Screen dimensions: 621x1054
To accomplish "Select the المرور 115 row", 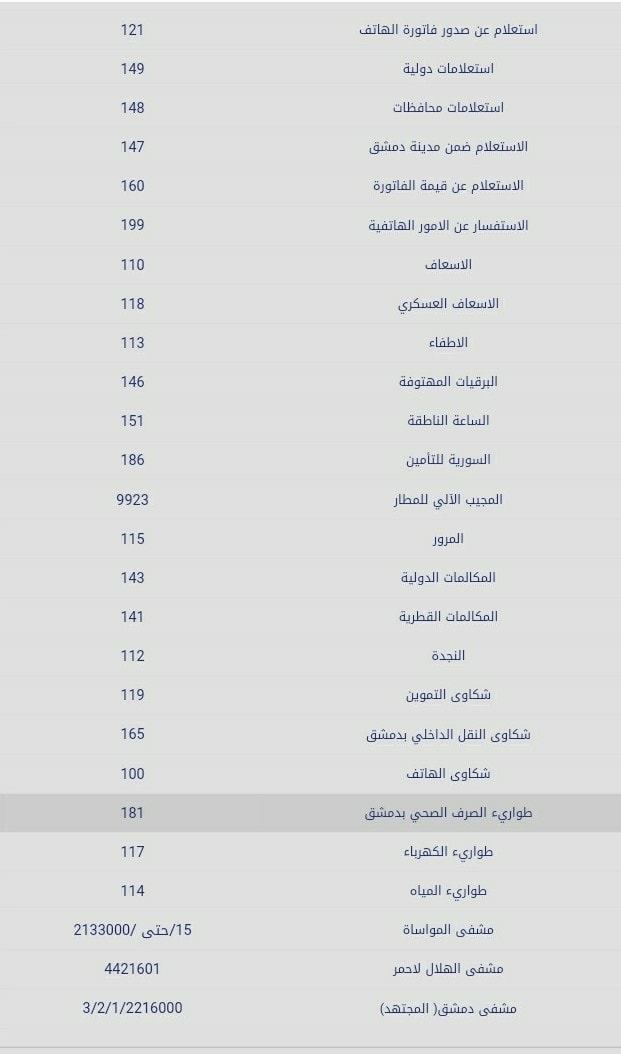I will click(310, 538).
